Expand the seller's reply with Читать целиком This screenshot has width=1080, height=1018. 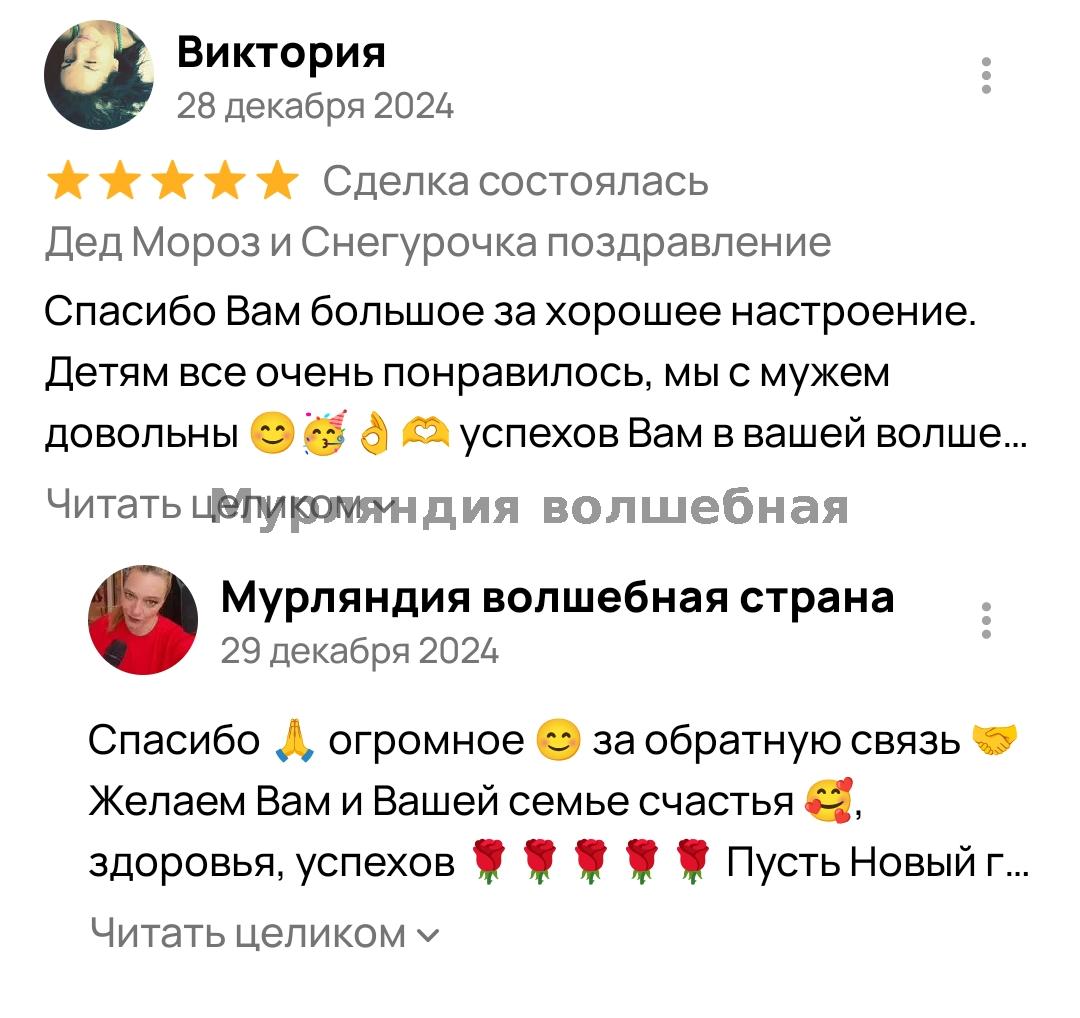[x=264, y=934]
